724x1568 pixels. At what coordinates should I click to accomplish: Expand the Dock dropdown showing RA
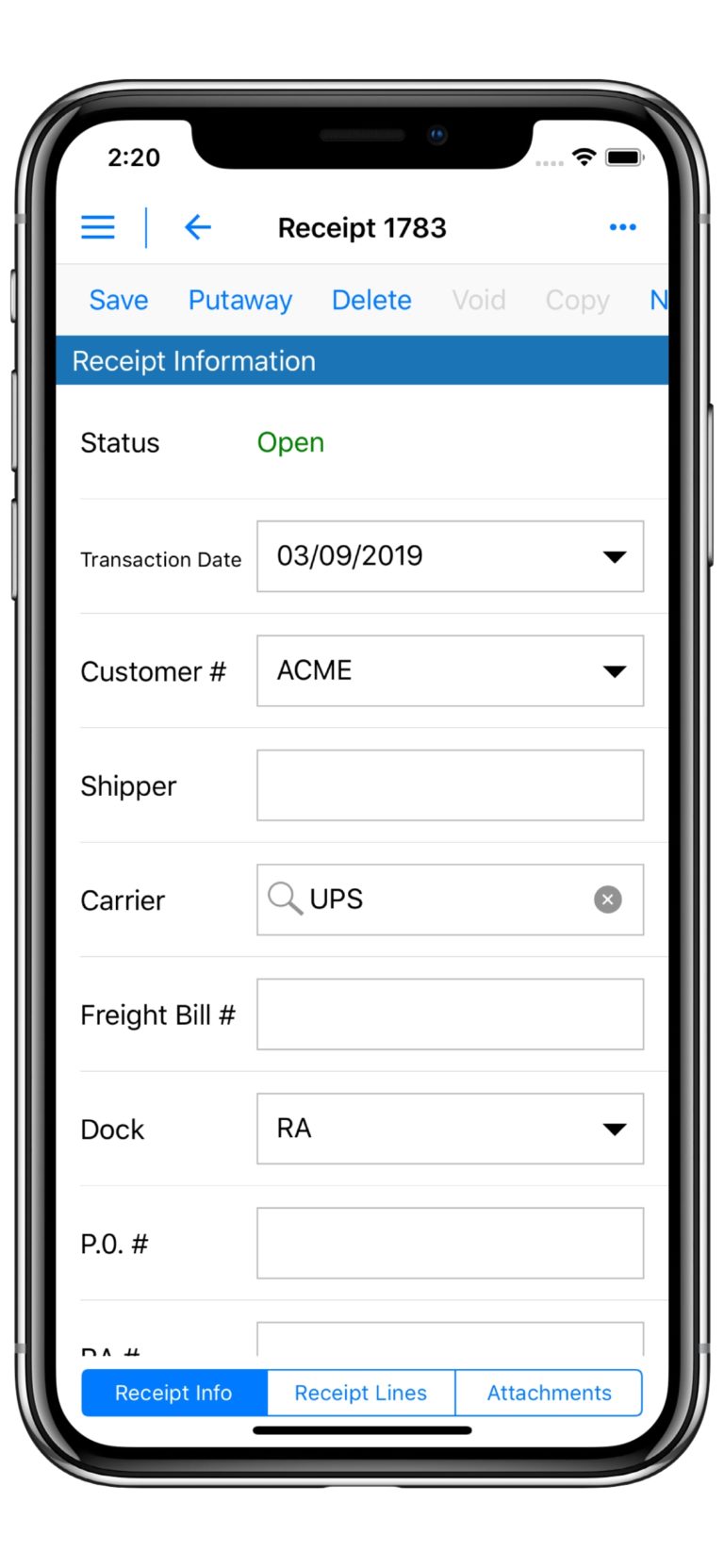(615, 1129)
